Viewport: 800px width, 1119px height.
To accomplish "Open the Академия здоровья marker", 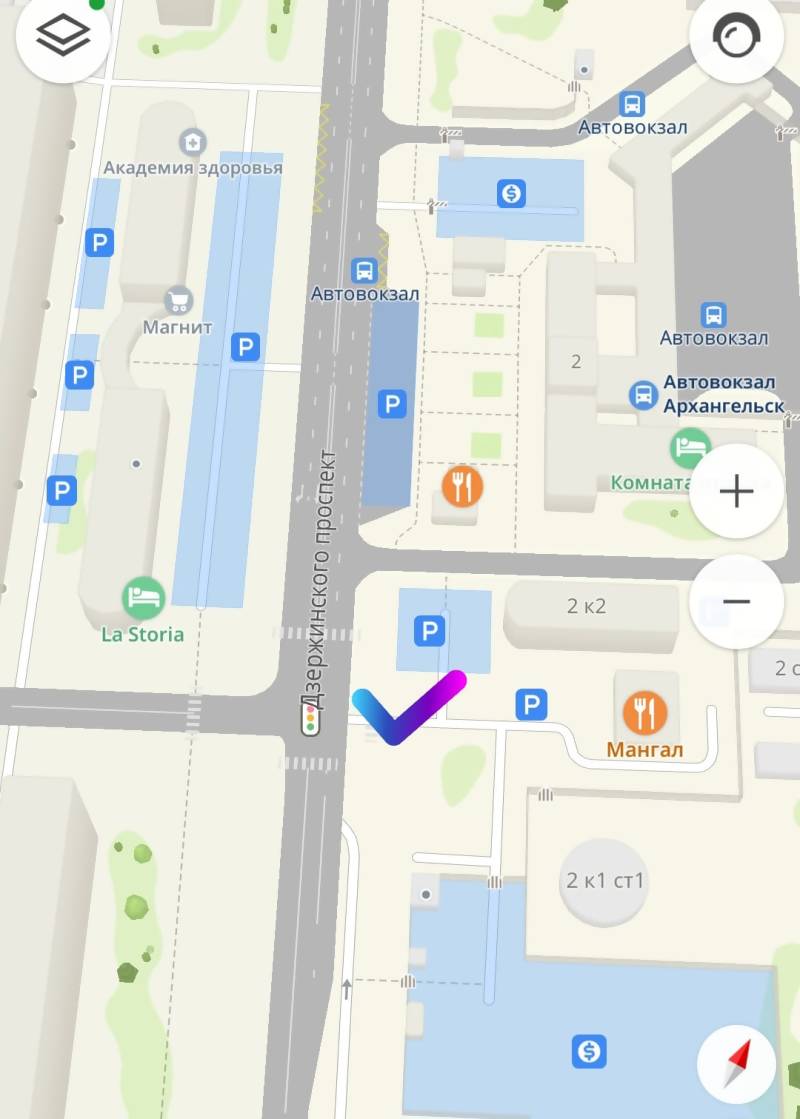I will click(x=192, y=141).
